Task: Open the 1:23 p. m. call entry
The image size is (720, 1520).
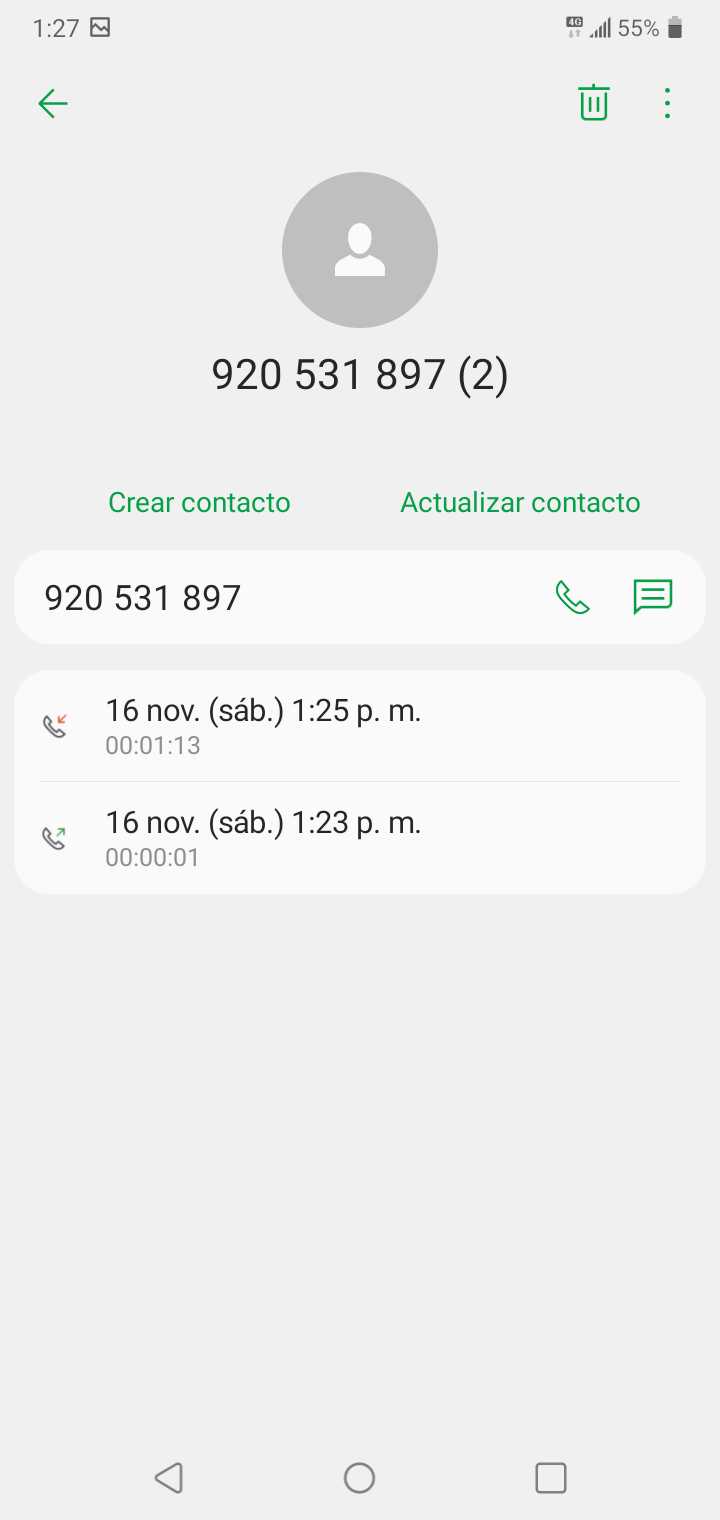Action: [x=360, y=838]
